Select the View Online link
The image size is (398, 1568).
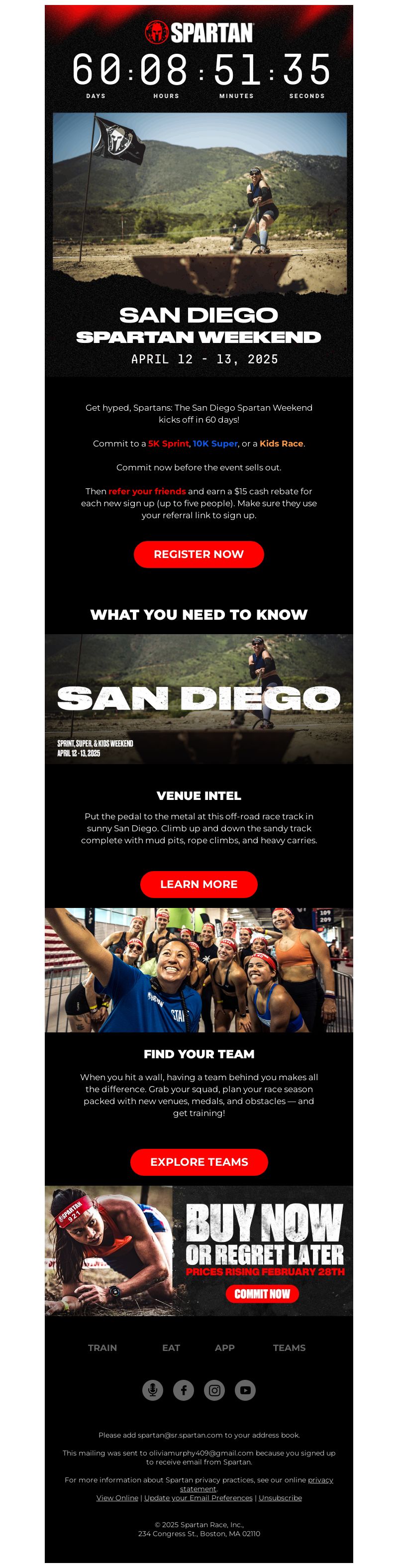(x=117, y=1497)
